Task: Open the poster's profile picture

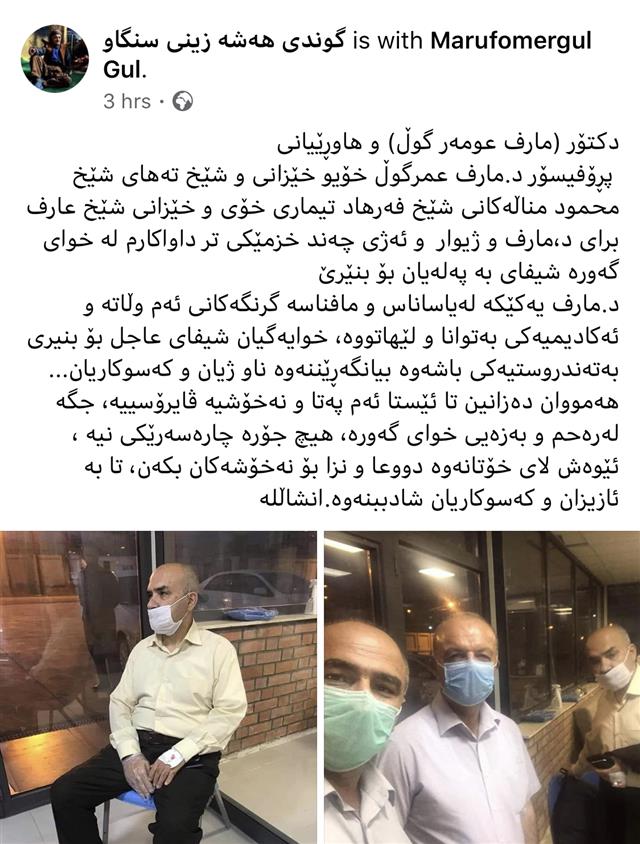Action: [55, 58]
